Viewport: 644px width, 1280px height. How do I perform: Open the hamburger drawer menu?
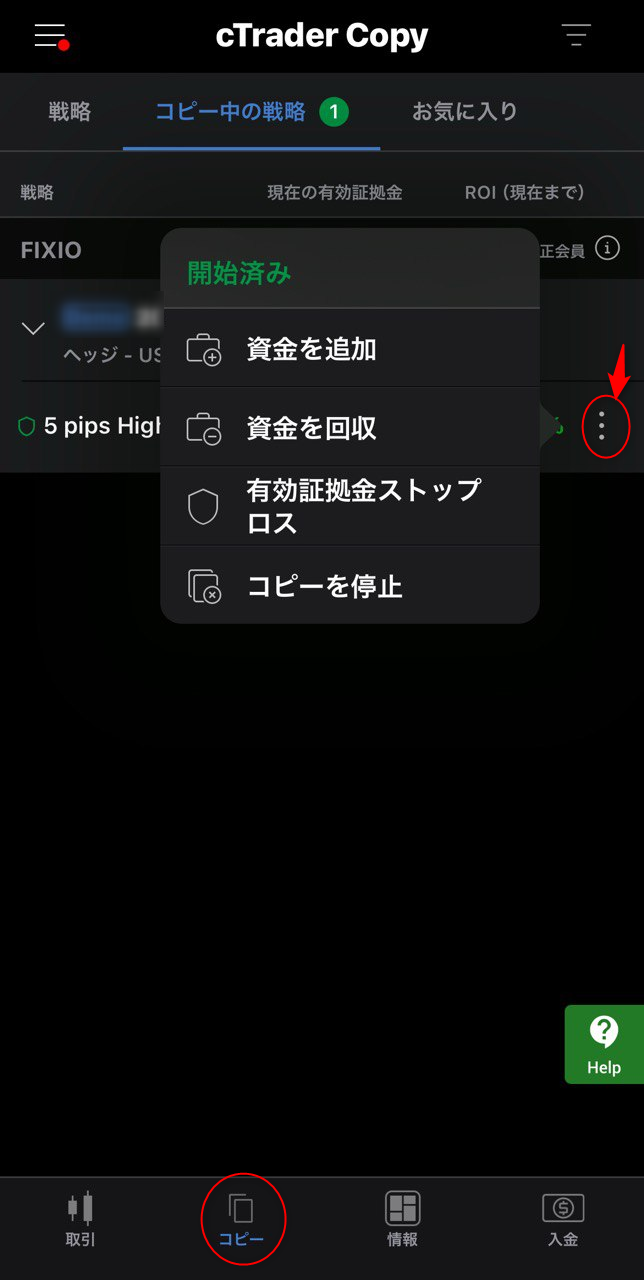[49, 35]
